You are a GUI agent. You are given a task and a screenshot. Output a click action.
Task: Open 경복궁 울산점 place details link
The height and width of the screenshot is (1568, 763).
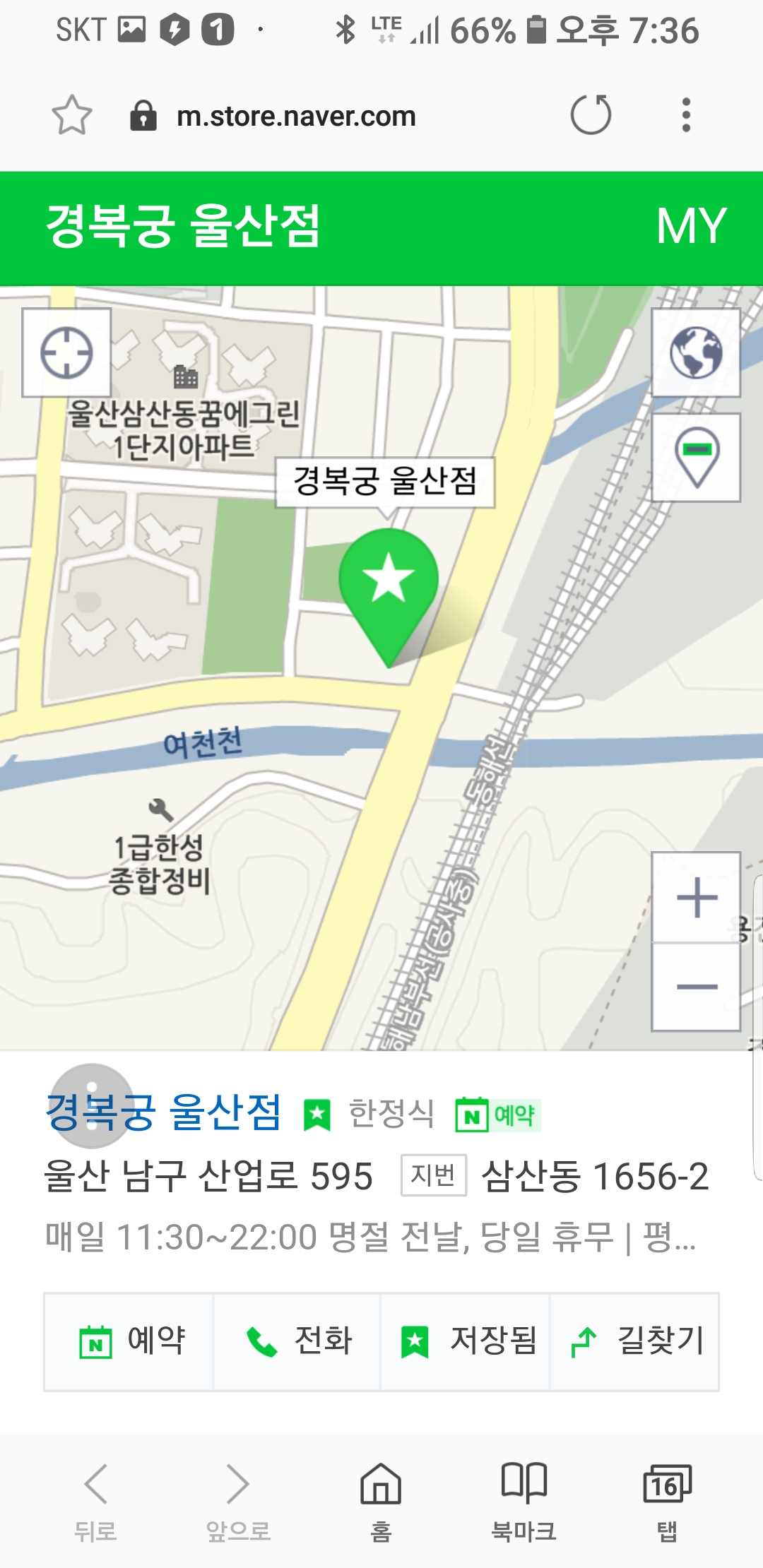[164, 1112]
